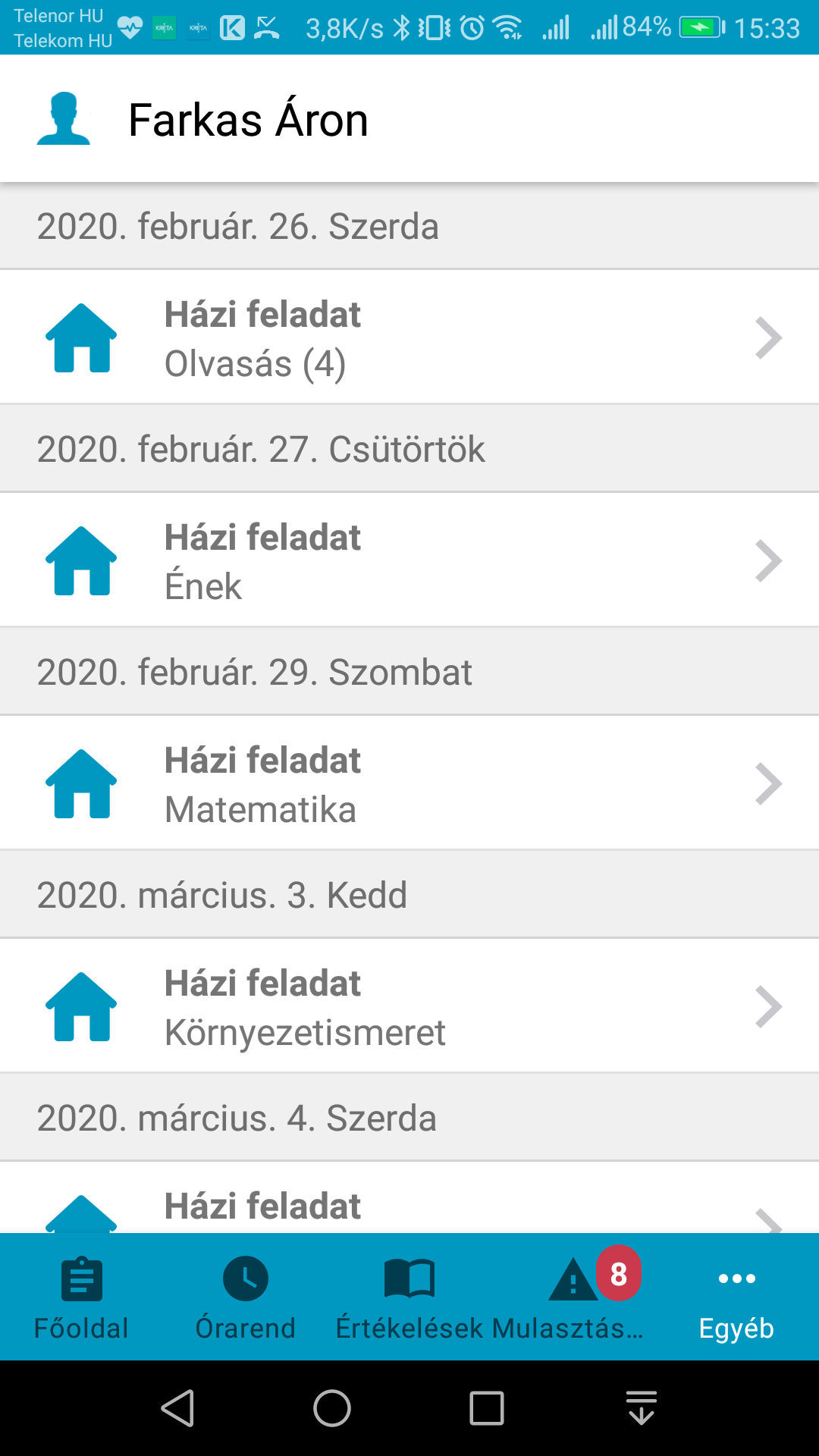Go back with the system back button
819x1456 pixels.
coord(178,1408)
